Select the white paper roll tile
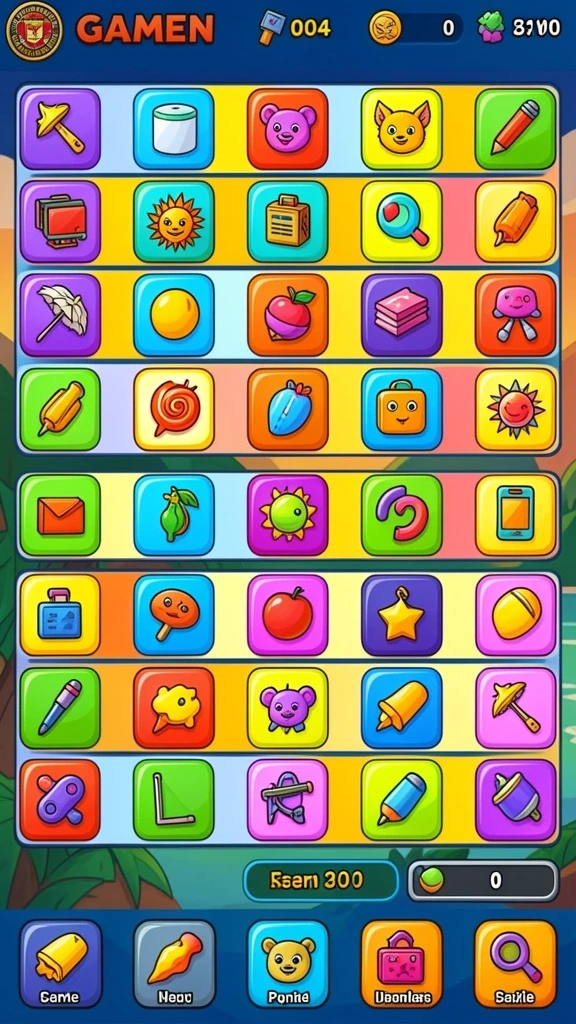This screenshot has height=1024, width=576. tap(174, 129)
